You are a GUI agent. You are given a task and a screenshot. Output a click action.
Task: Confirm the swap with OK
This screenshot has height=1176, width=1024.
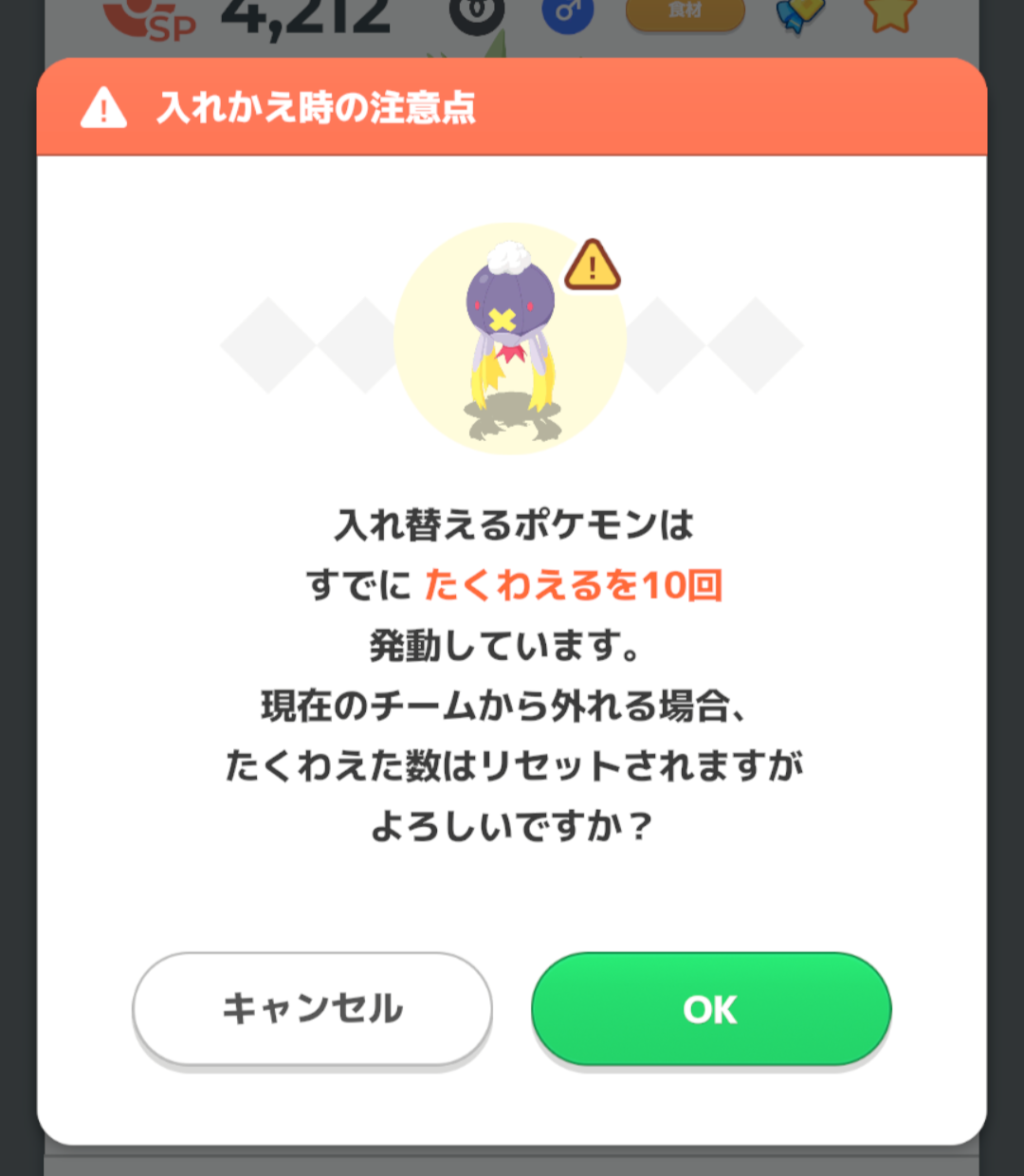pos(710,1009)
